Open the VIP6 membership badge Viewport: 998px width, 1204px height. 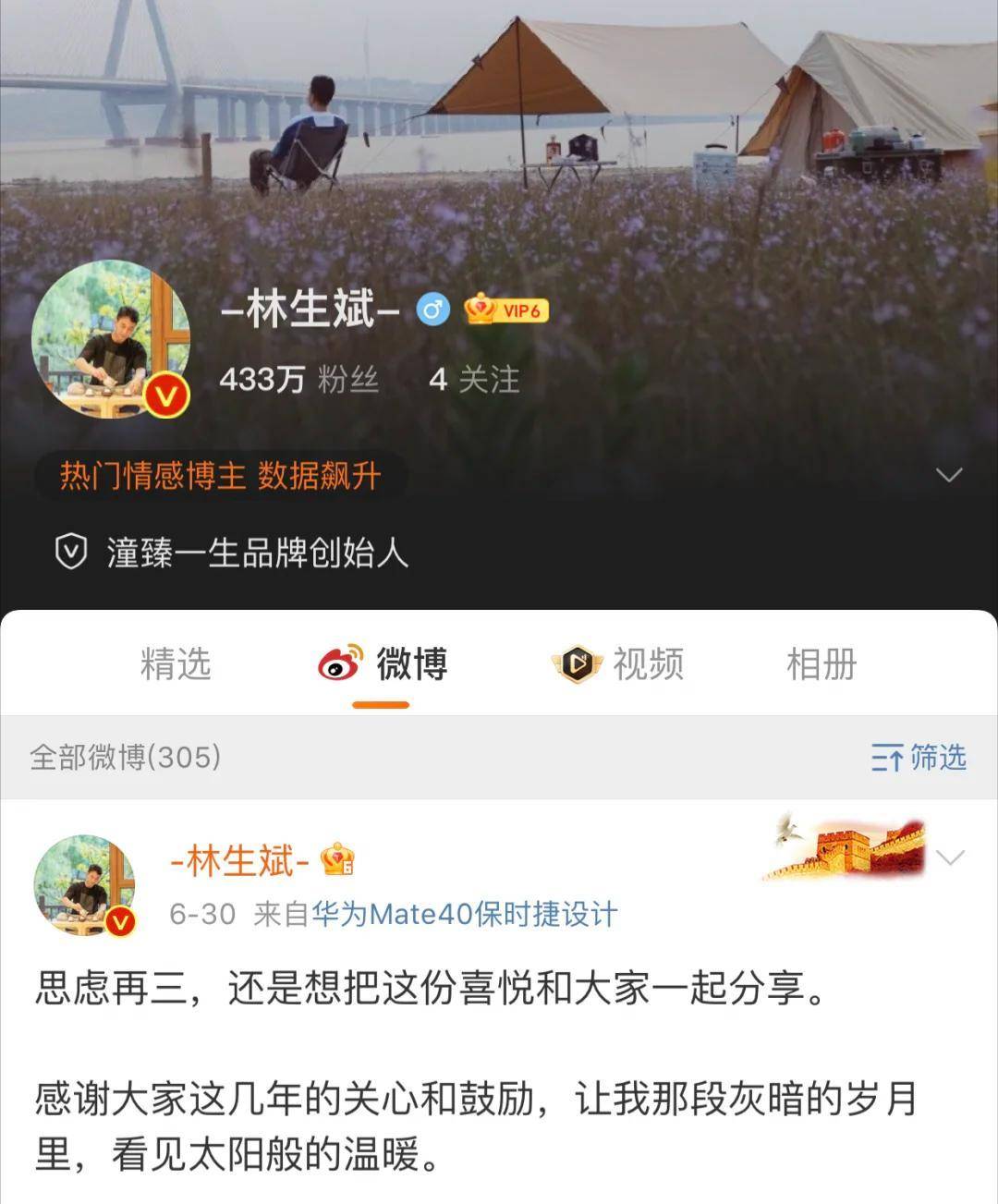coord(506,310)
